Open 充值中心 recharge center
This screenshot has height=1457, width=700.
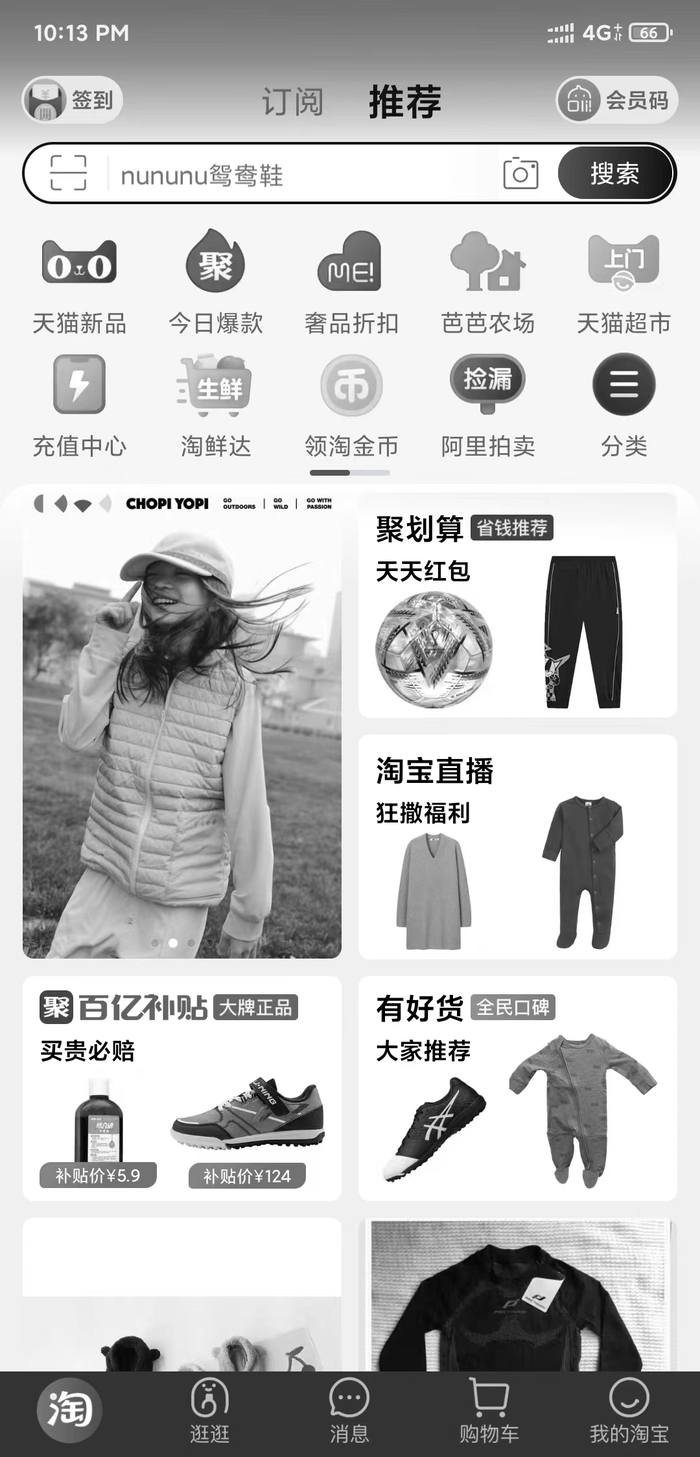[79, 405]
